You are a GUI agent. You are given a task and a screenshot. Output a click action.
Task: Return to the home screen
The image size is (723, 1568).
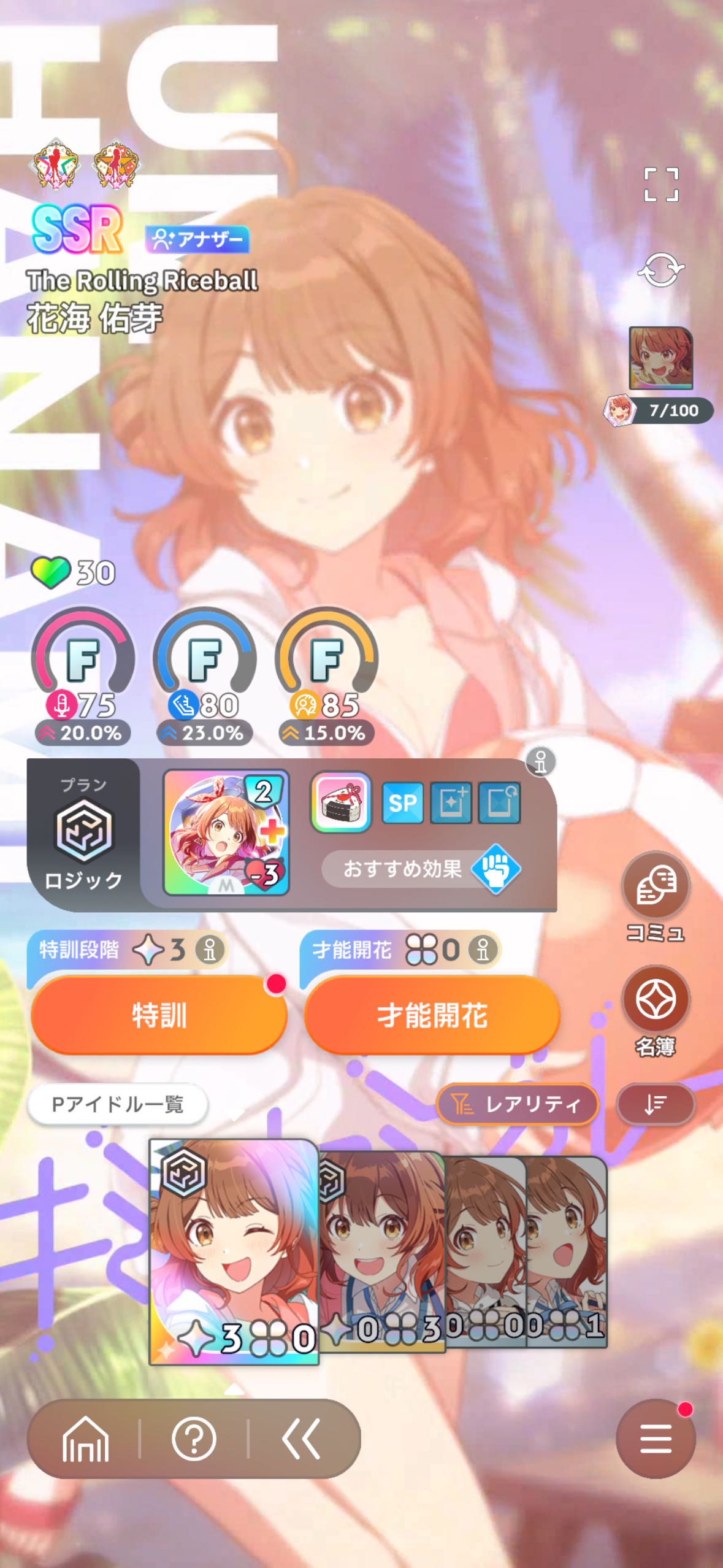click(x=85, y=1439)
